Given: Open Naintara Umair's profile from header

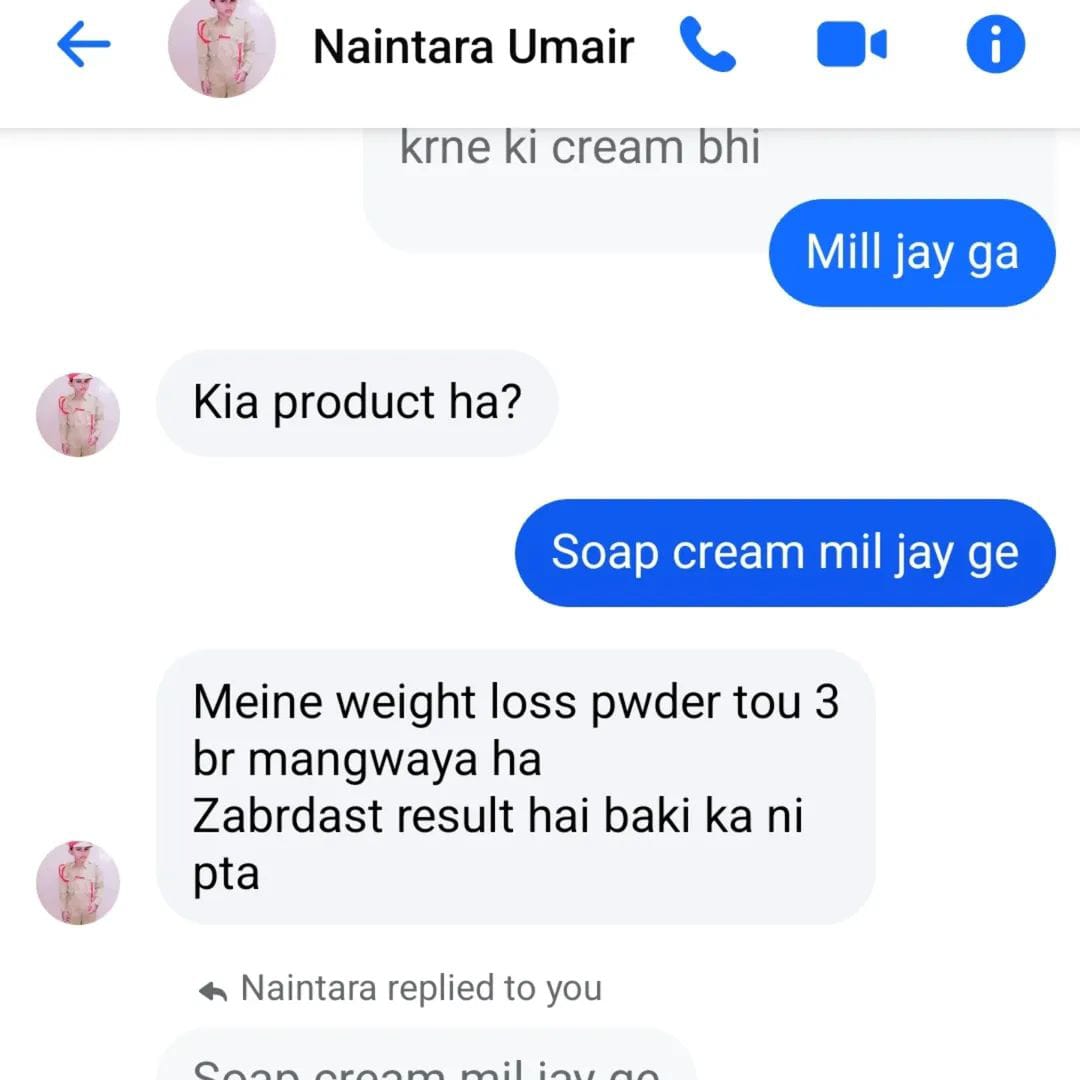Looking at the screenshot, I should 473,47.
